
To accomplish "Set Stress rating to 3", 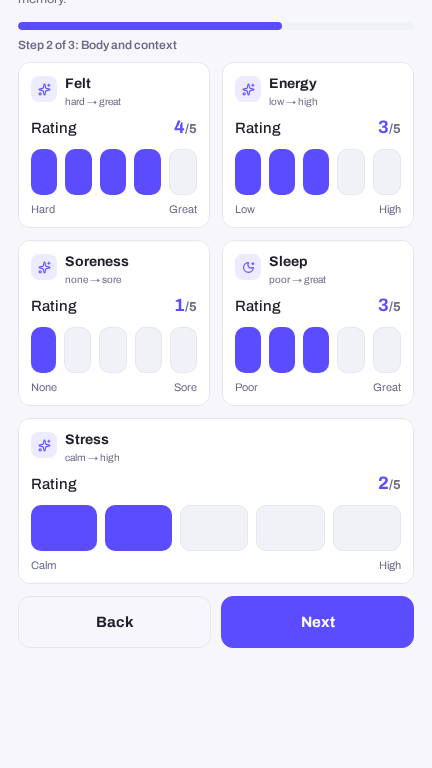I will [214, 528].
